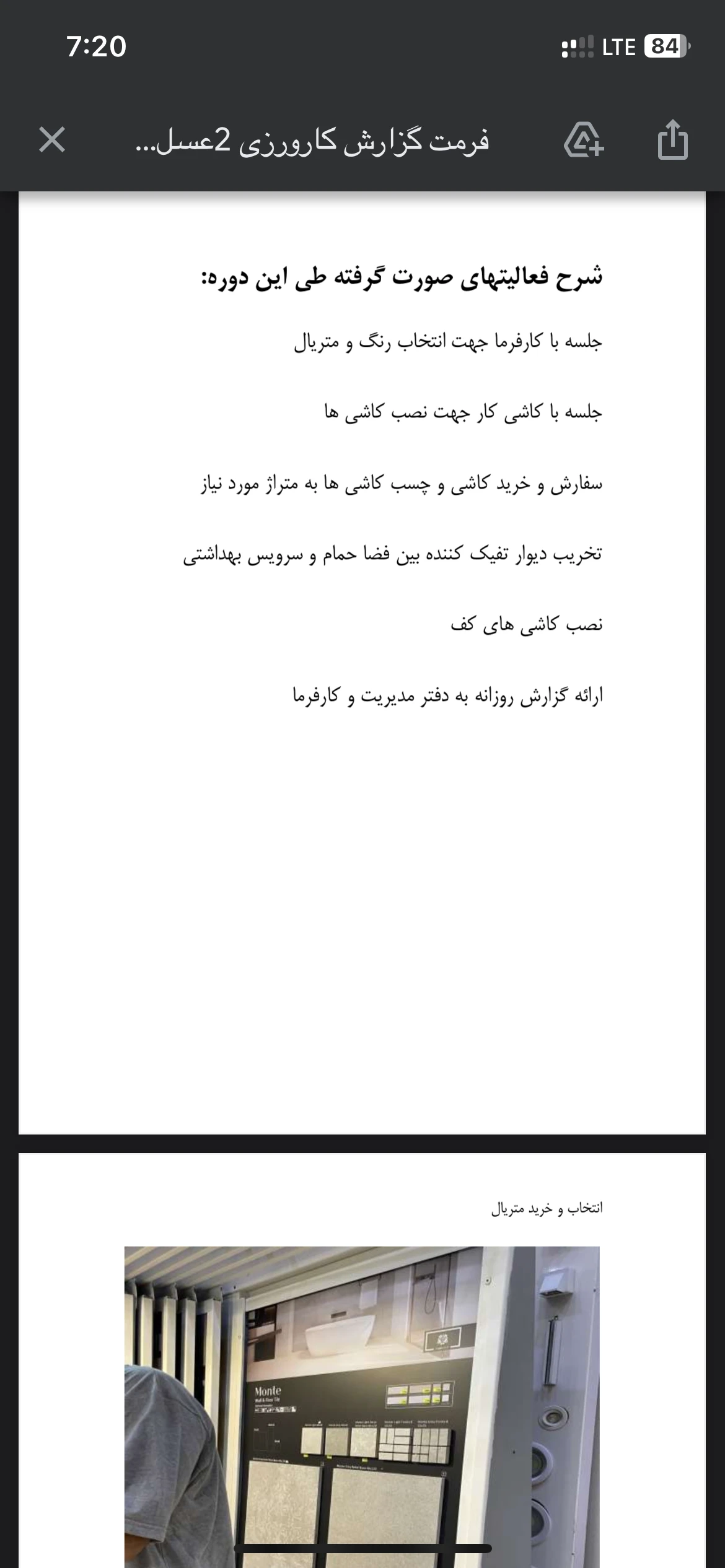The image size is (725, 1568).
Task: Add the file to Google Drive
Action: (x=584, y=140)
